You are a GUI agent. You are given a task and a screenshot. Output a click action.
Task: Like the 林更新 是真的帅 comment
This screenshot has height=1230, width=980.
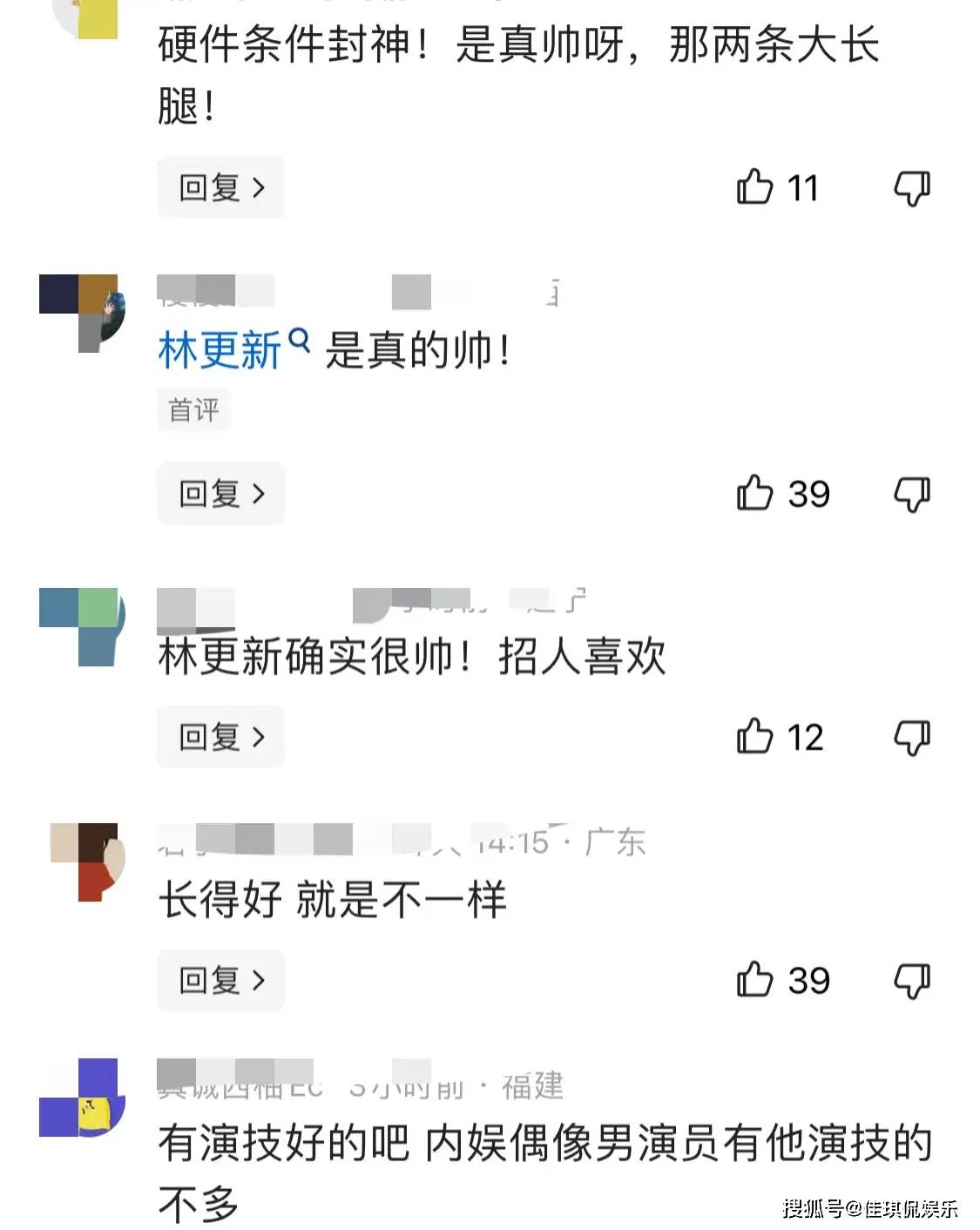click(x=754, y=494)
